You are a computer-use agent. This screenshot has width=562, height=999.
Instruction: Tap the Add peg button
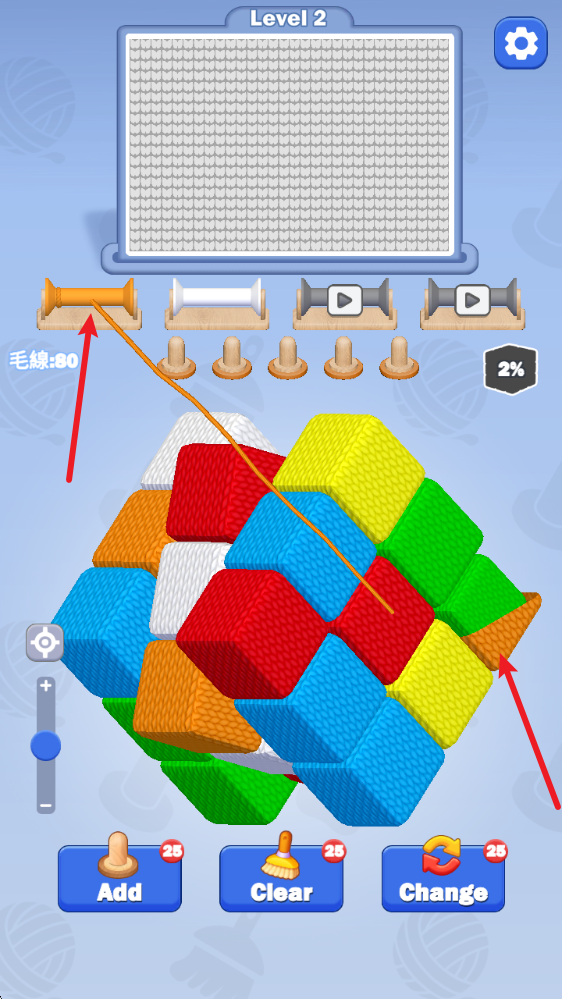[x=120, y=877]
